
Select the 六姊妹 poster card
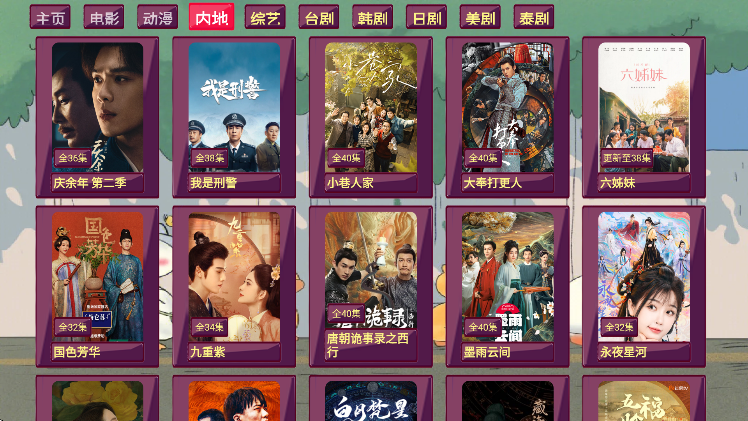click(x=644, y=115)
